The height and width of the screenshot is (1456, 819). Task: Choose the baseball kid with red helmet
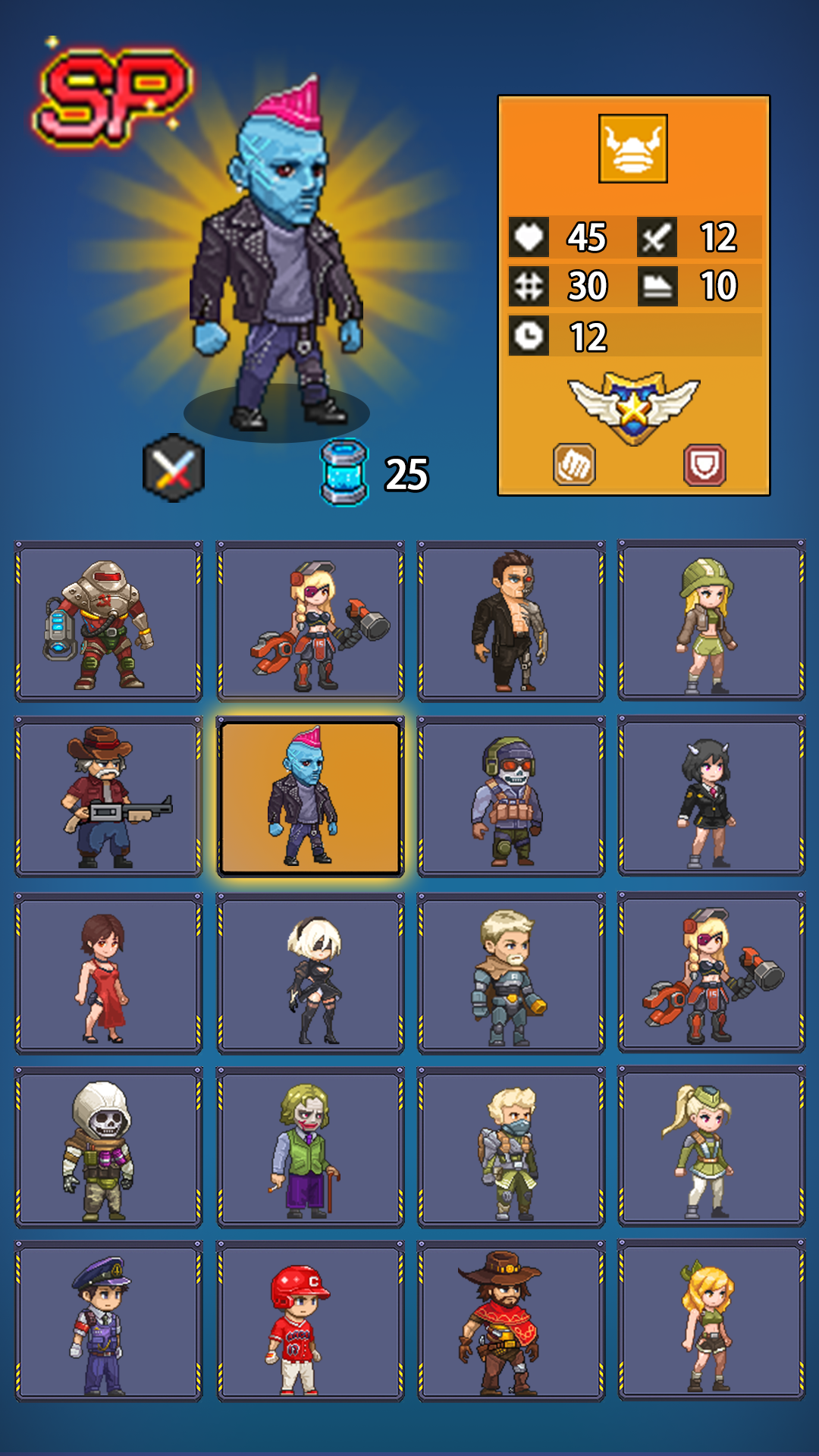coord(310,1322)
